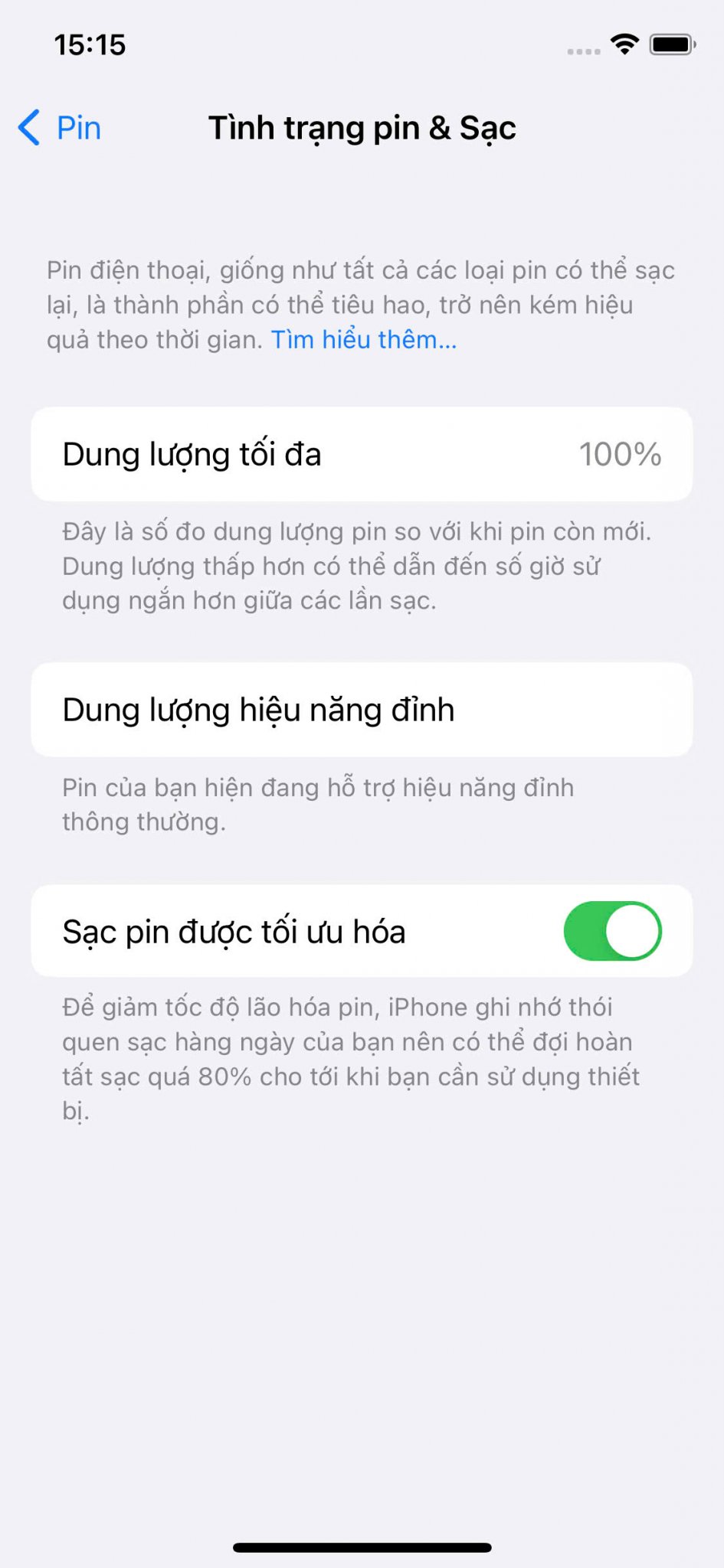The width and height of the screenshot is (724, 1568).
Task: Open the Tìm hiểu thêm link
Action: click(x=364, y=339)
